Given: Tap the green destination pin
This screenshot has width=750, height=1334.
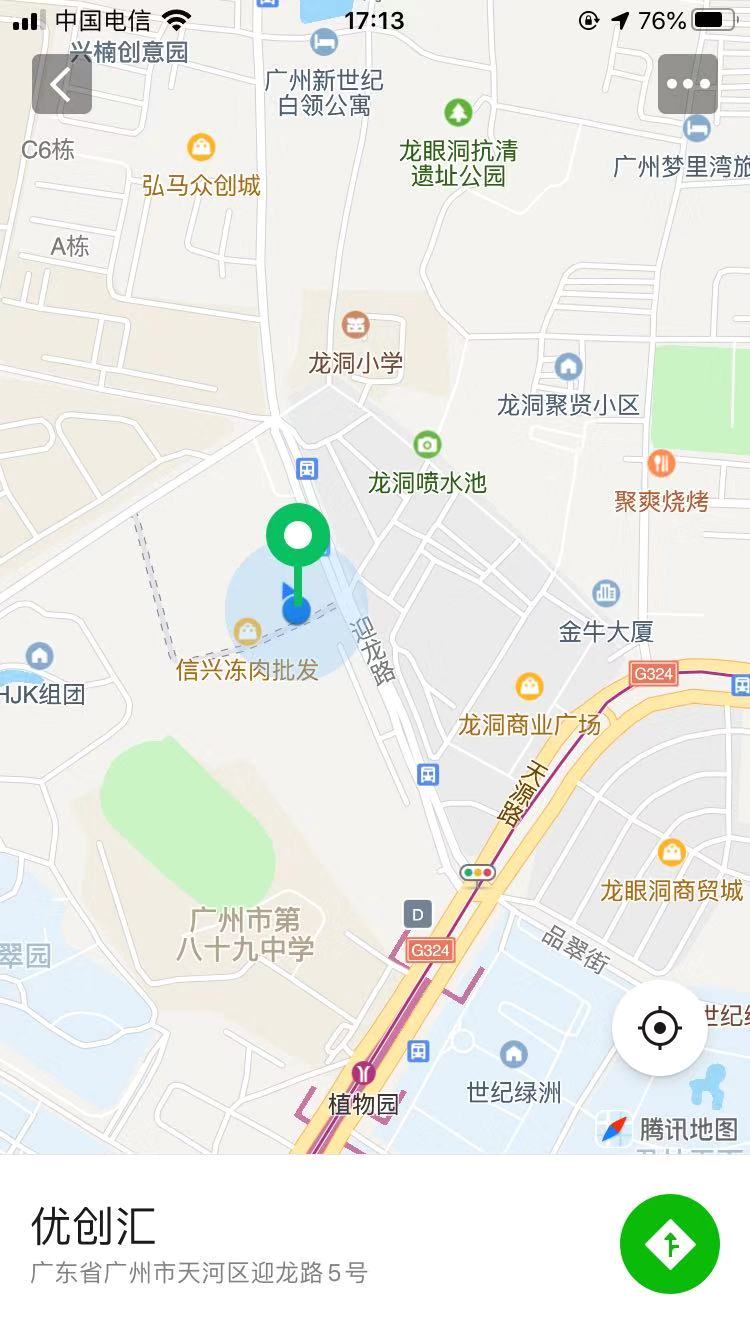Looking at the screenshot, I should [298, 538].
